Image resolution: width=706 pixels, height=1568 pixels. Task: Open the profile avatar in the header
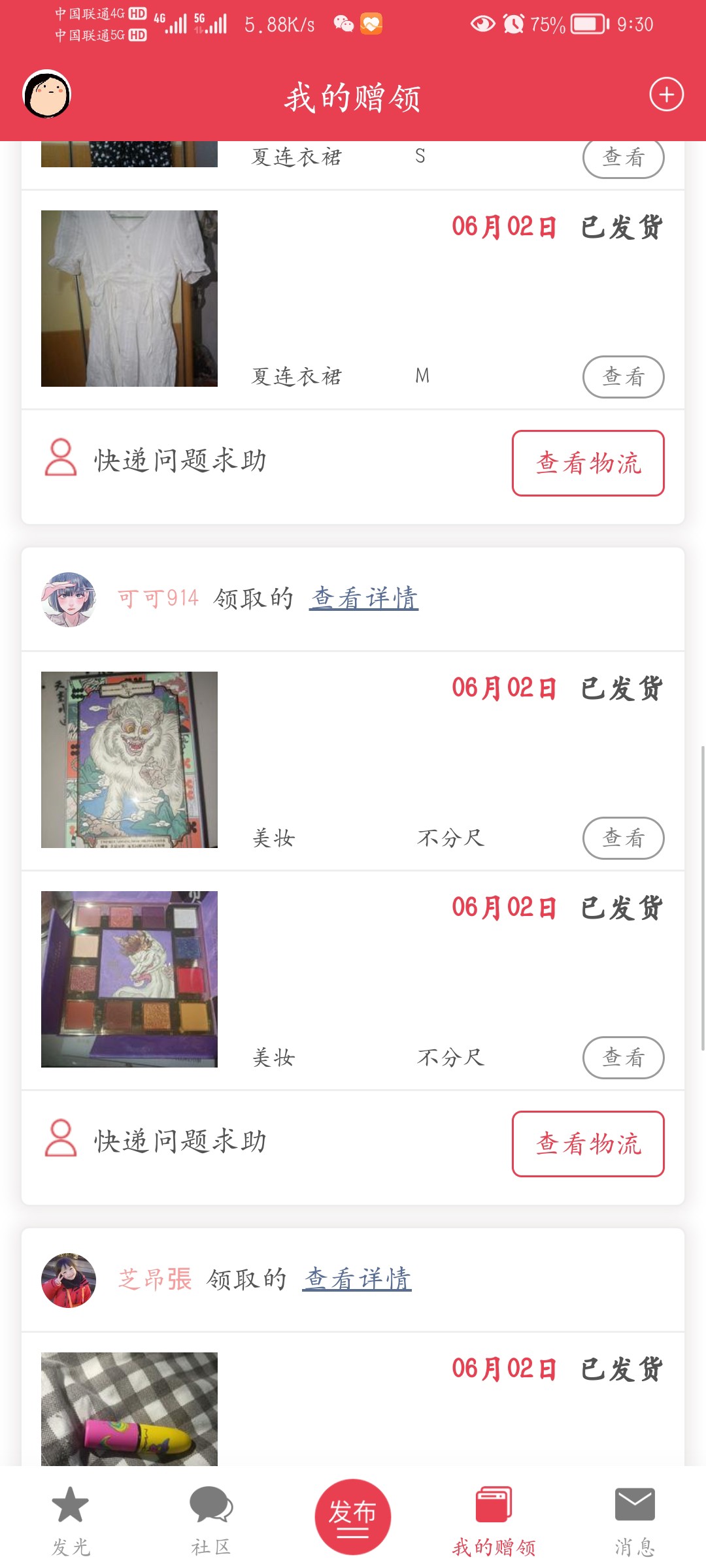coord(47,95)
